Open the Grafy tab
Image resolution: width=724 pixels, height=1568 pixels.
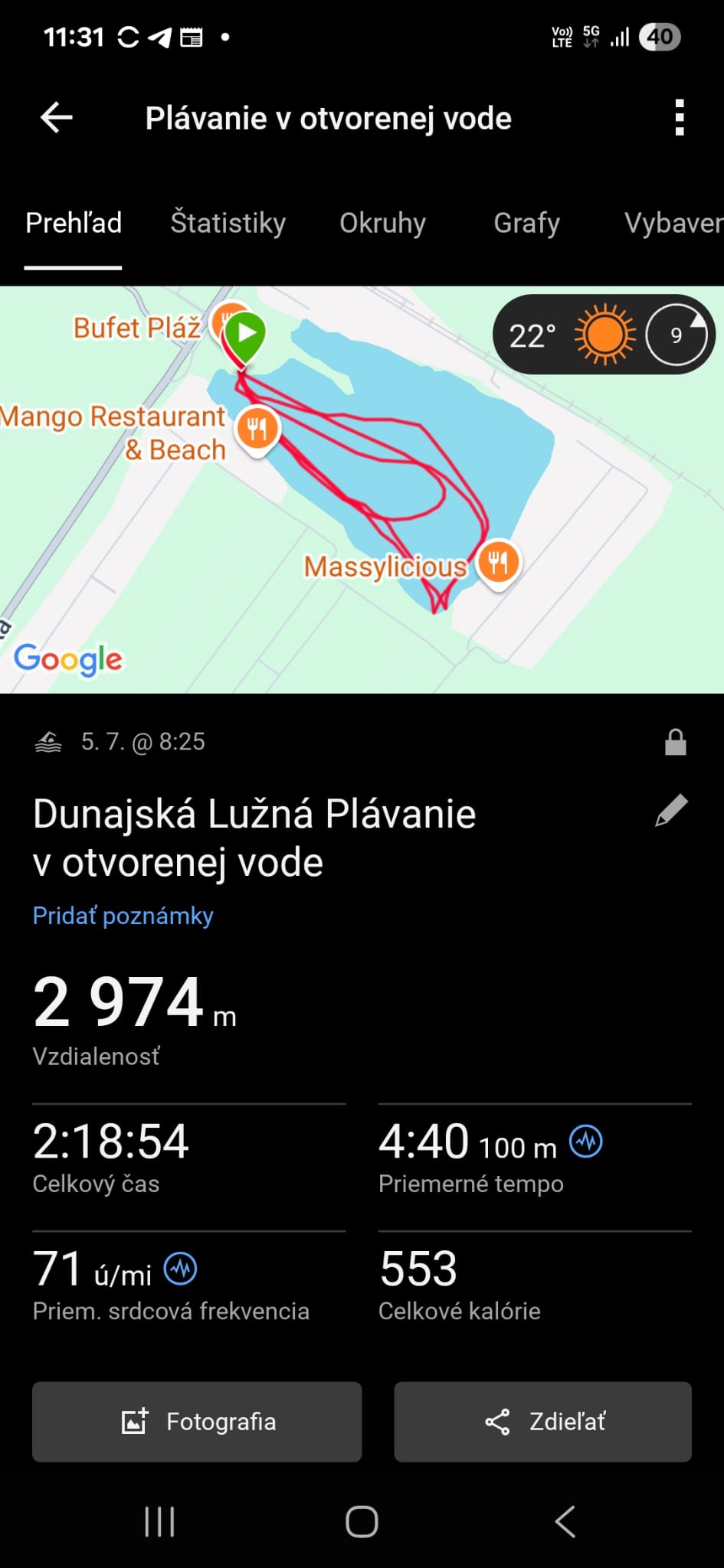[x=526, y=223]
